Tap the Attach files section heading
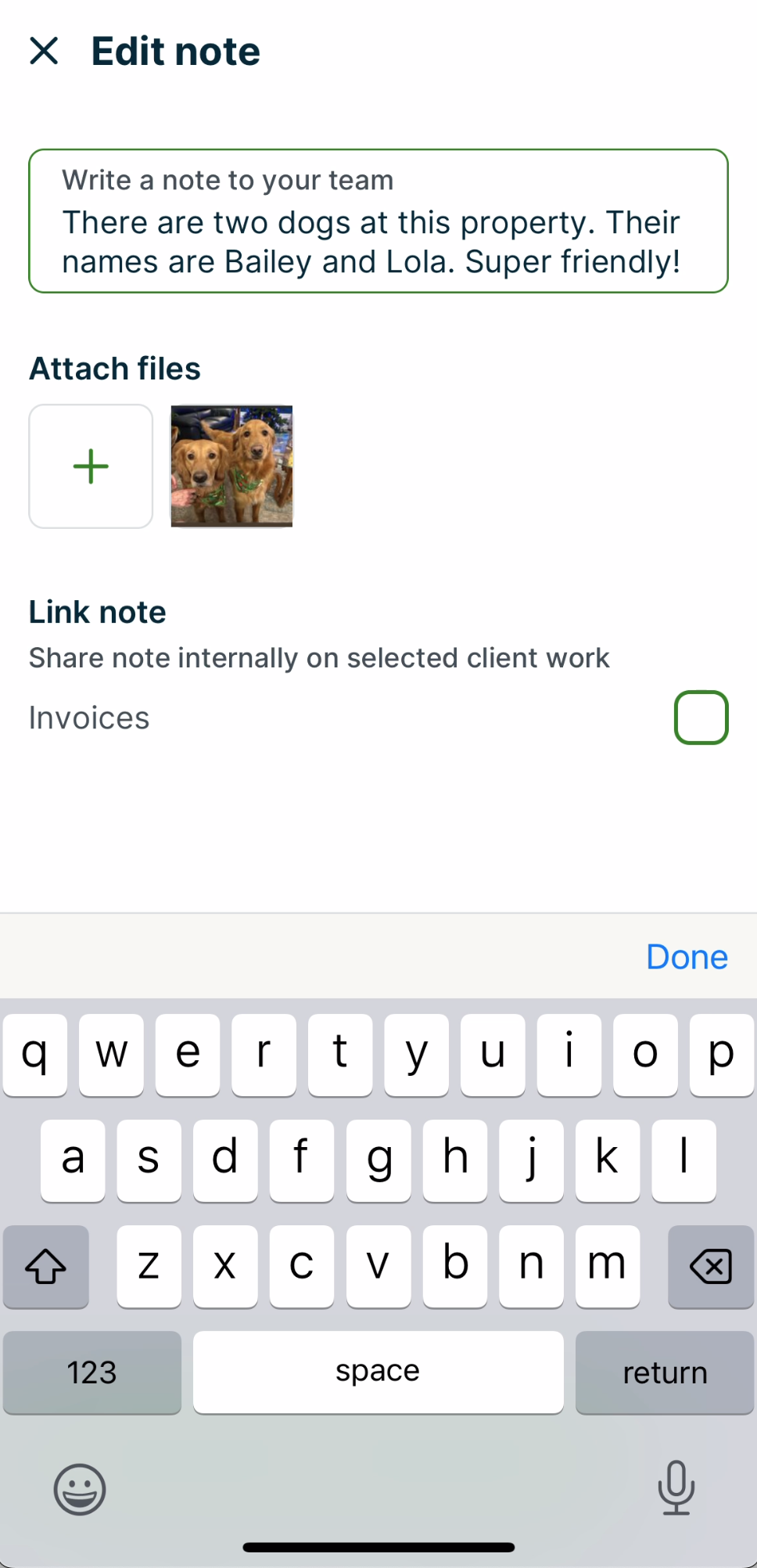Image resolution: width=757 pixels, height=1568 pixels. (x=114, y=368)
